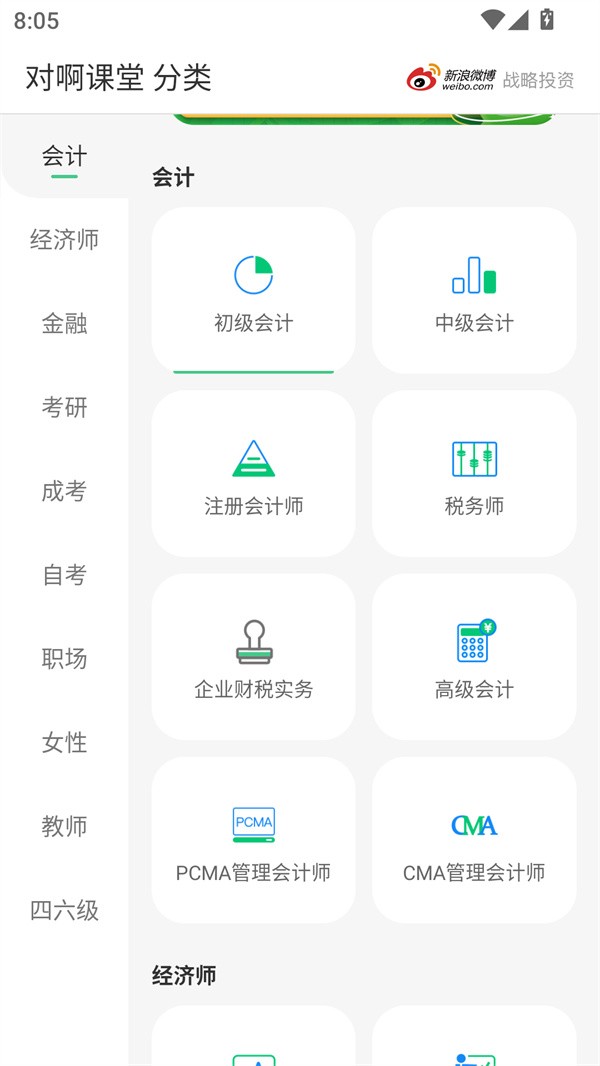Open the 教师 category
This screenshot has height=1066, width=600.
[x=64, y=827]
